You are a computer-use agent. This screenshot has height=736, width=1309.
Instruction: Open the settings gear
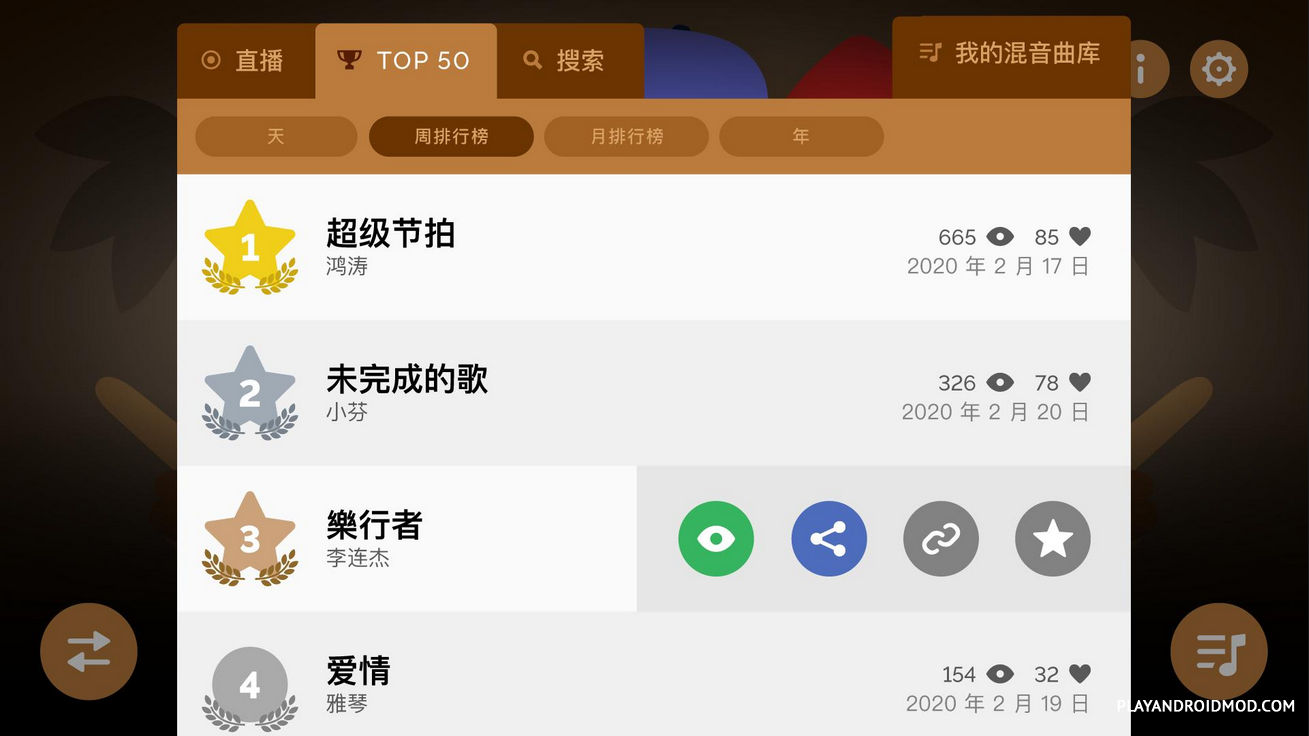coord(1218,69)
